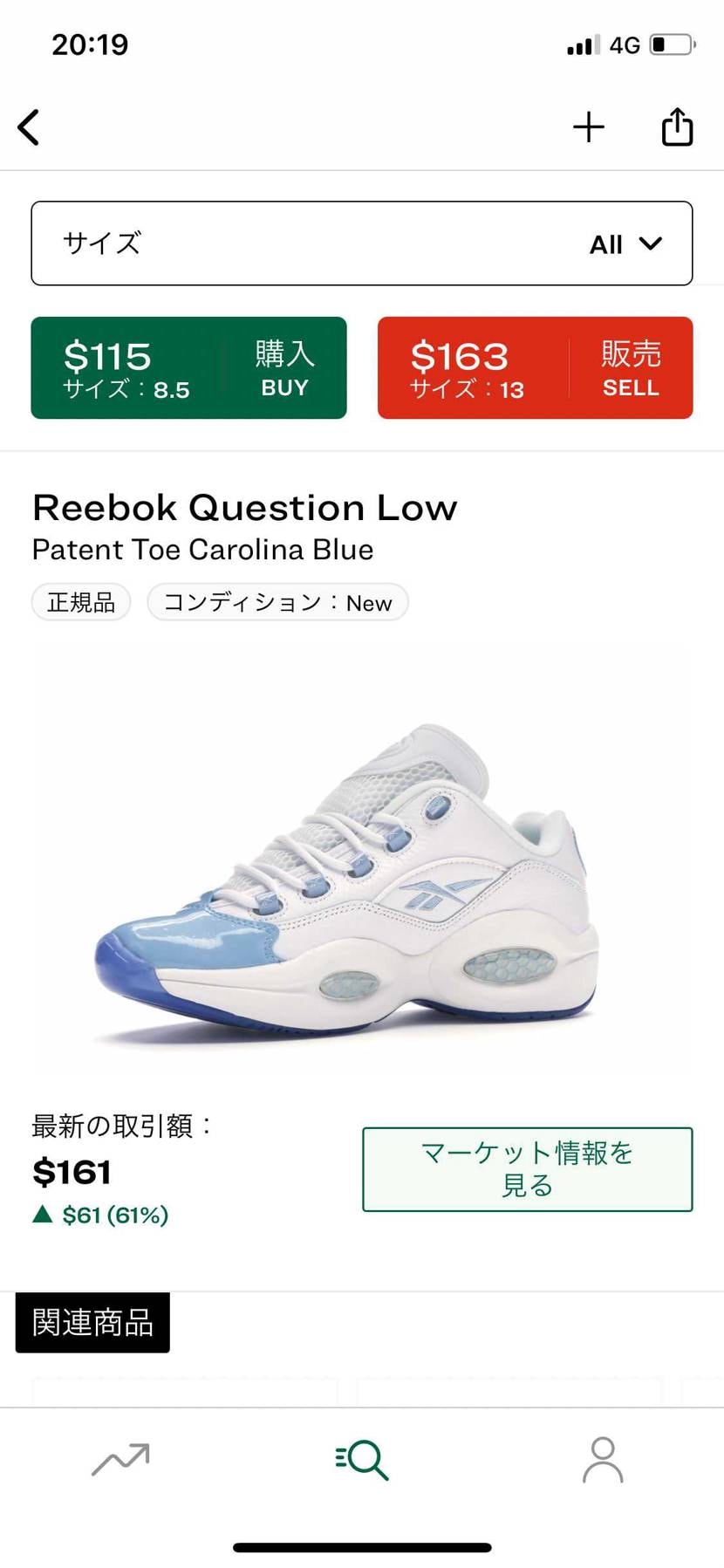Open the profile icon in bottom bar

click(602, 1457)
